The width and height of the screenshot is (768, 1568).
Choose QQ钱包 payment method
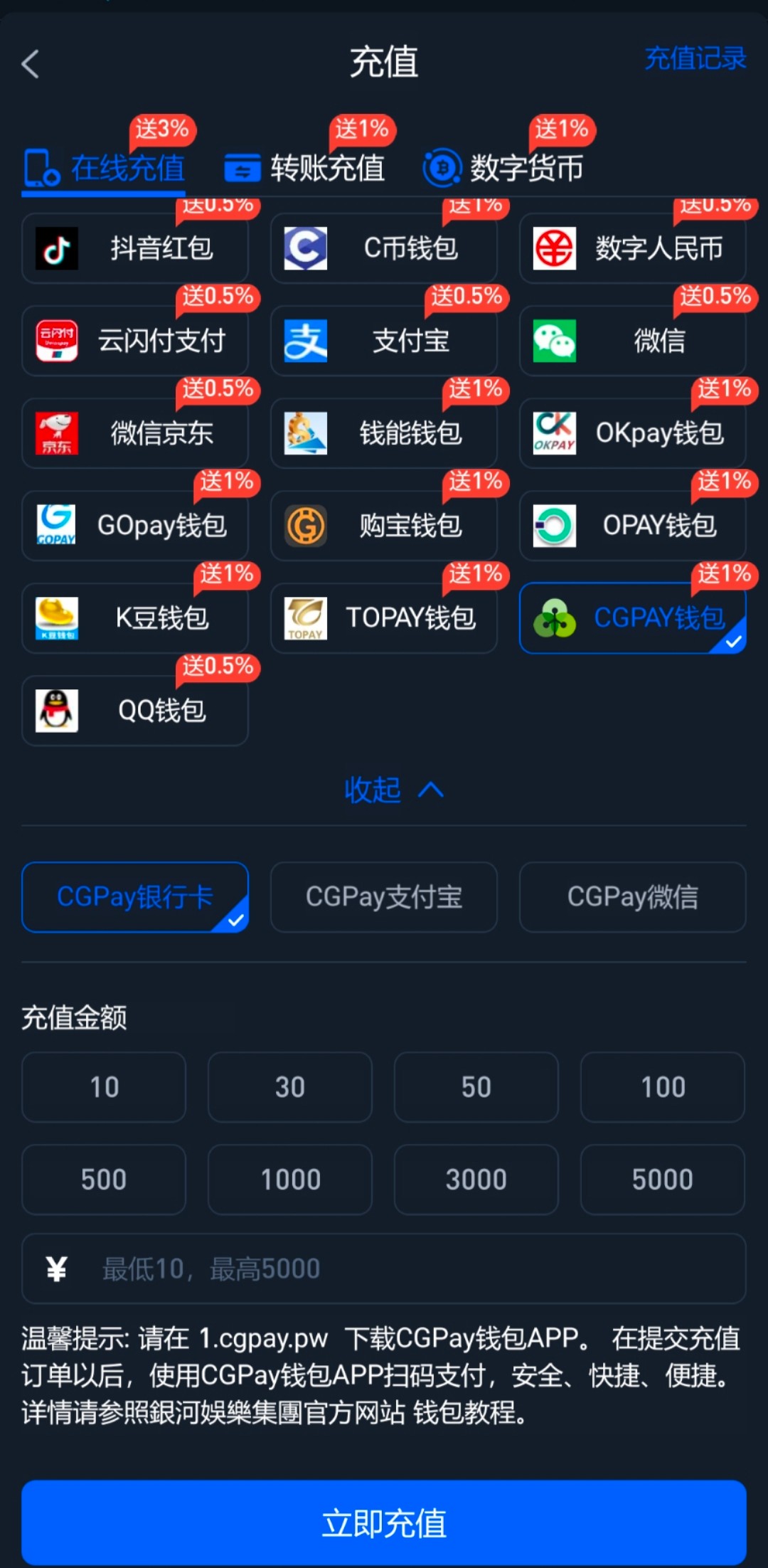click(135, 711)
